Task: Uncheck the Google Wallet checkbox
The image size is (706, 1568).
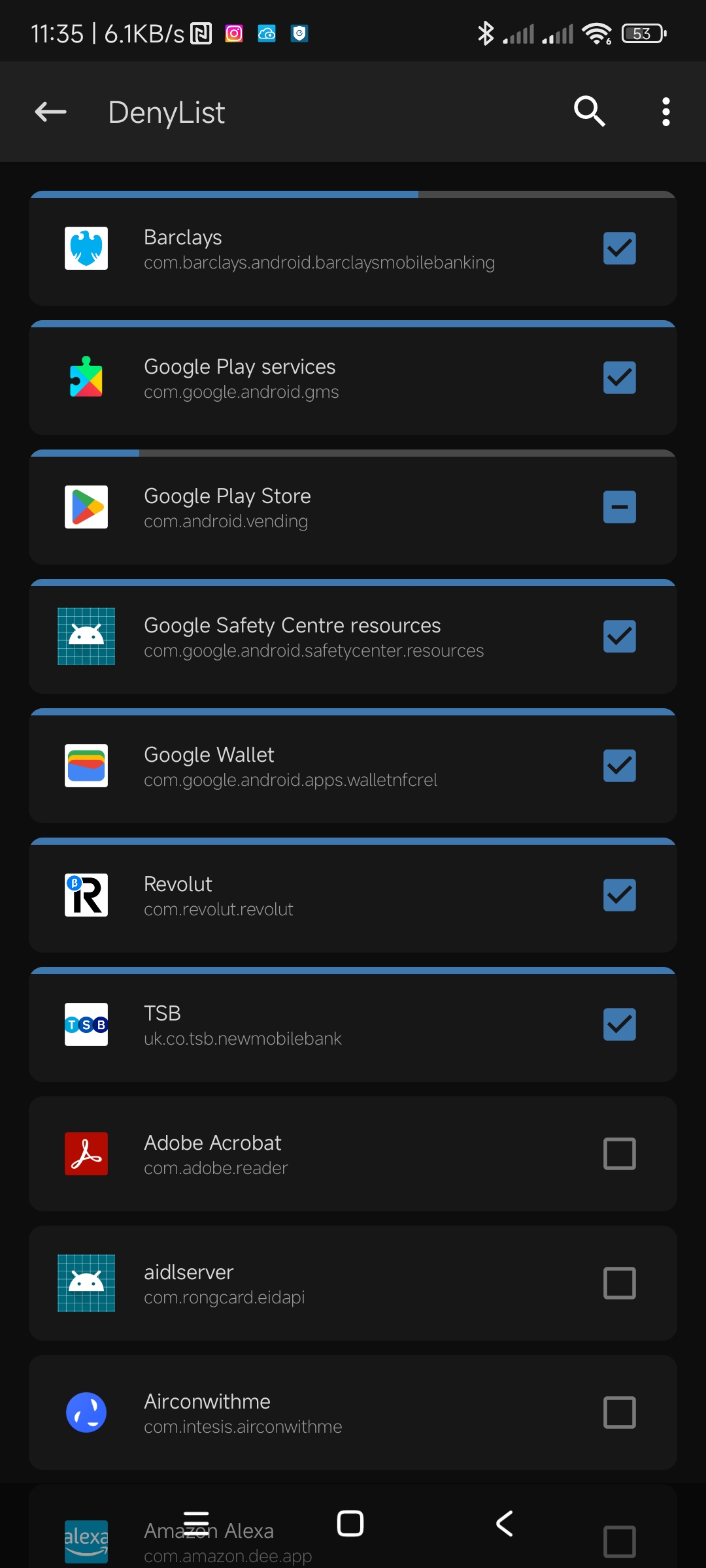Action: (x=619, y=766)
